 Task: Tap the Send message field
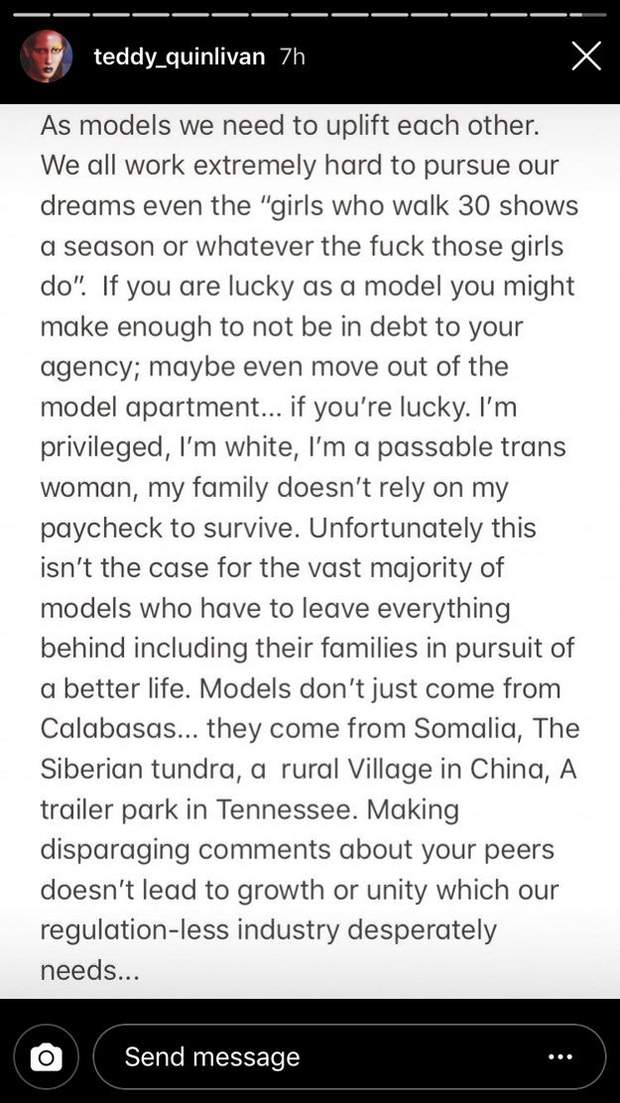320,1057
